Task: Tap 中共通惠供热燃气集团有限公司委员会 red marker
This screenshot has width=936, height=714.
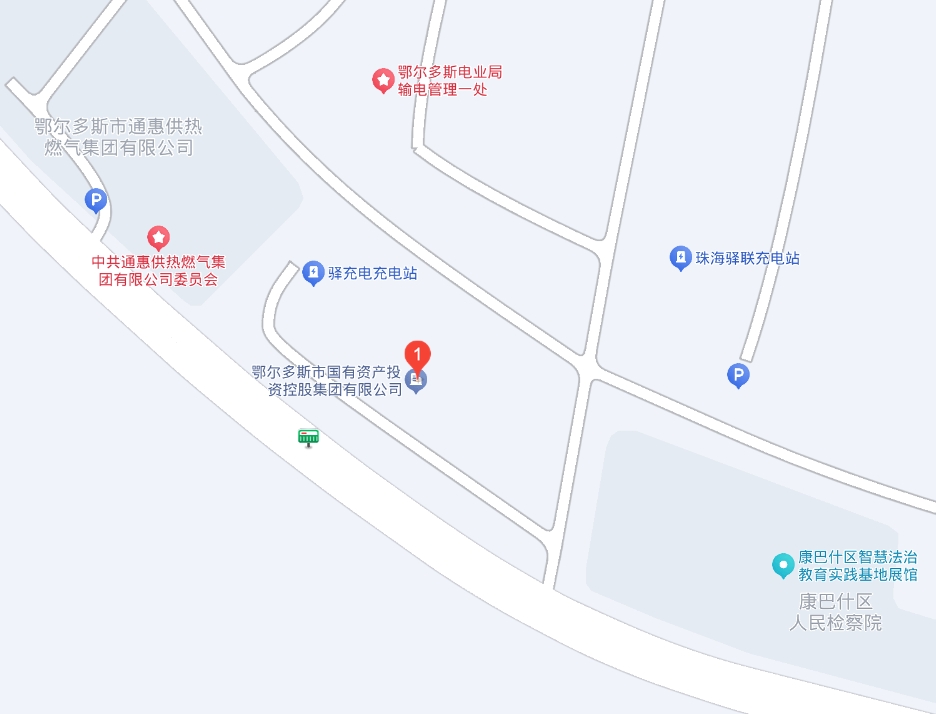Action: [x=158, y=238]
